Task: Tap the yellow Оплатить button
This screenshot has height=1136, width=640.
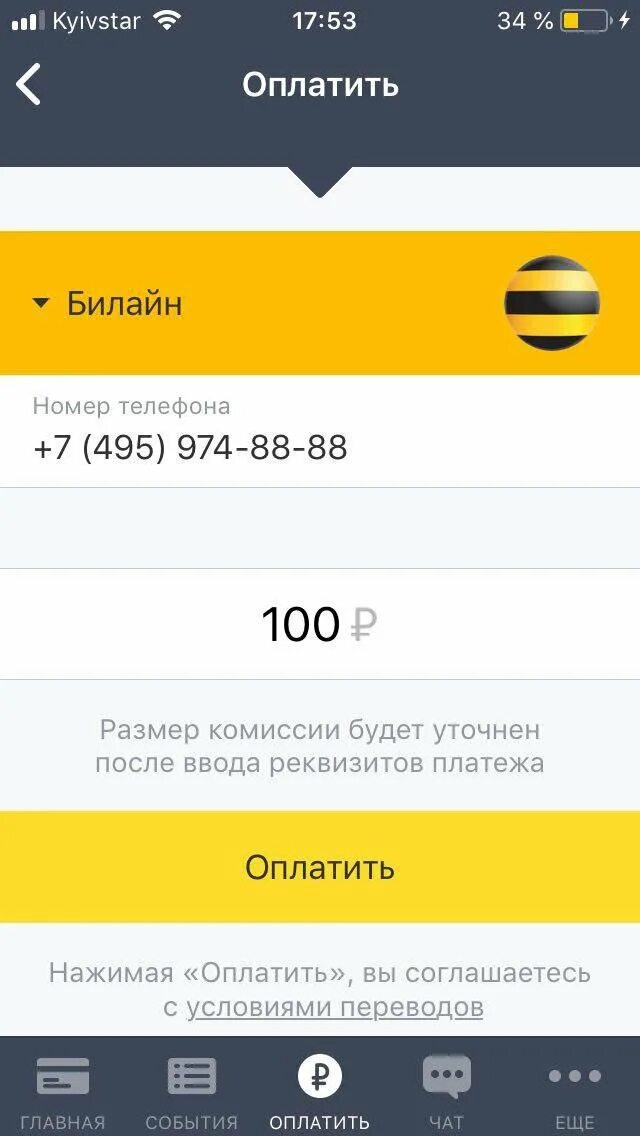Action: pyautogui.click(x=320, y=867)
